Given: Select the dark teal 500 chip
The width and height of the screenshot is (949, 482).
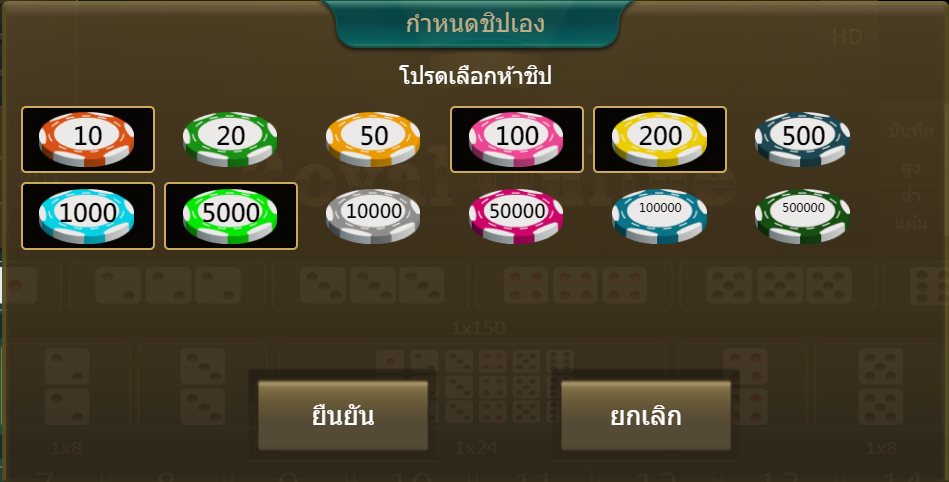Looking at the screenshot, I should tap(802, 139).
